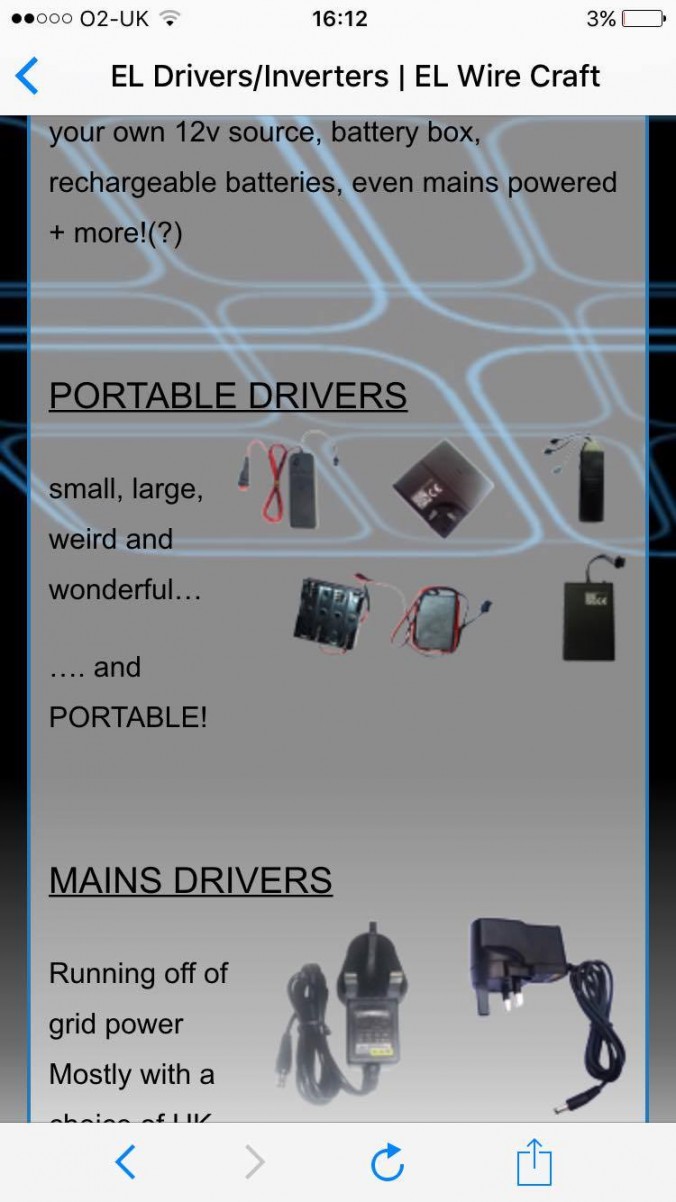This screenshot has width=676, height=1202.
Task: Navigate back with the bottom toolbar arrow
Action: tap(125, 1162)
